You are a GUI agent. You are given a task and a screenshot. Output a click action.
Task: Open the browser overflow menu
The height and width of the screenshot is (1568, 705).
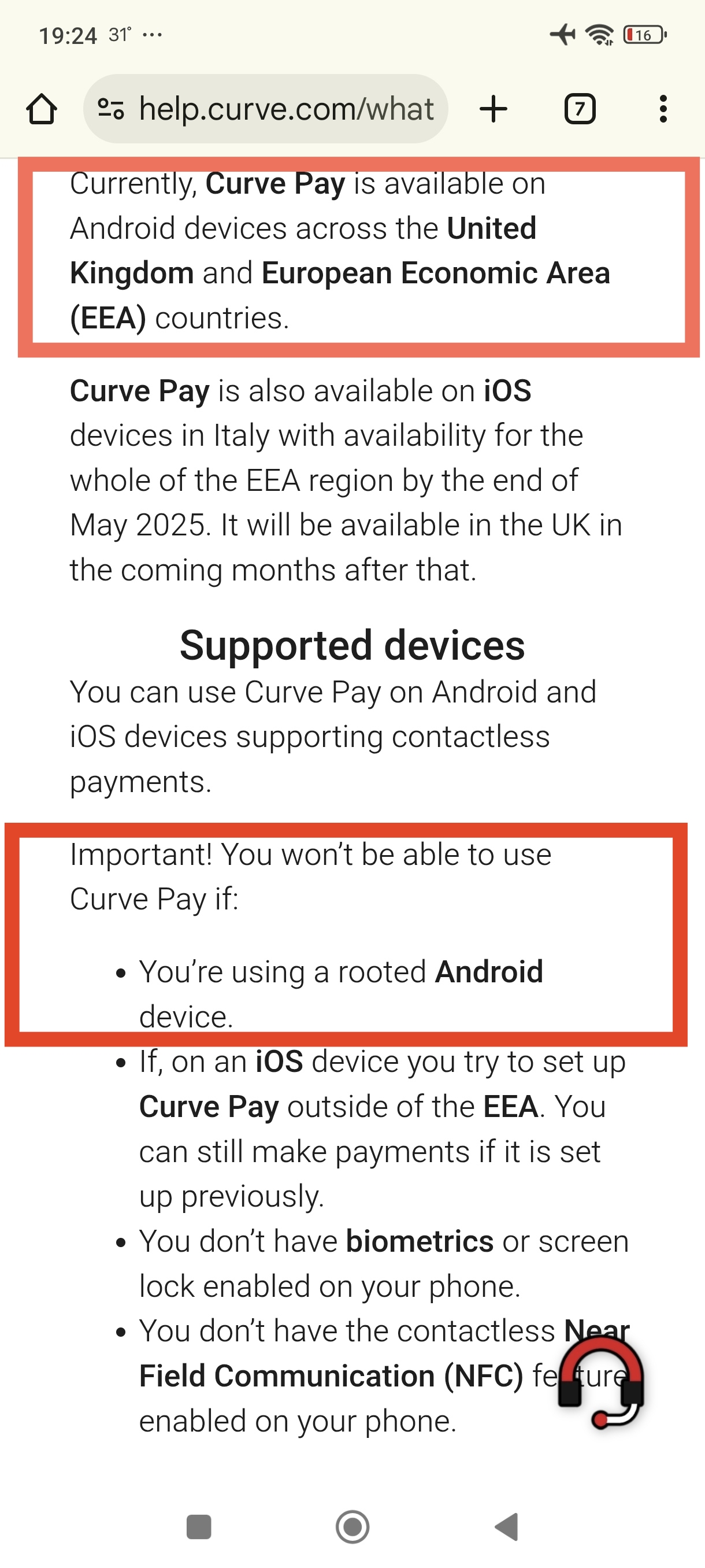(663, 109)
